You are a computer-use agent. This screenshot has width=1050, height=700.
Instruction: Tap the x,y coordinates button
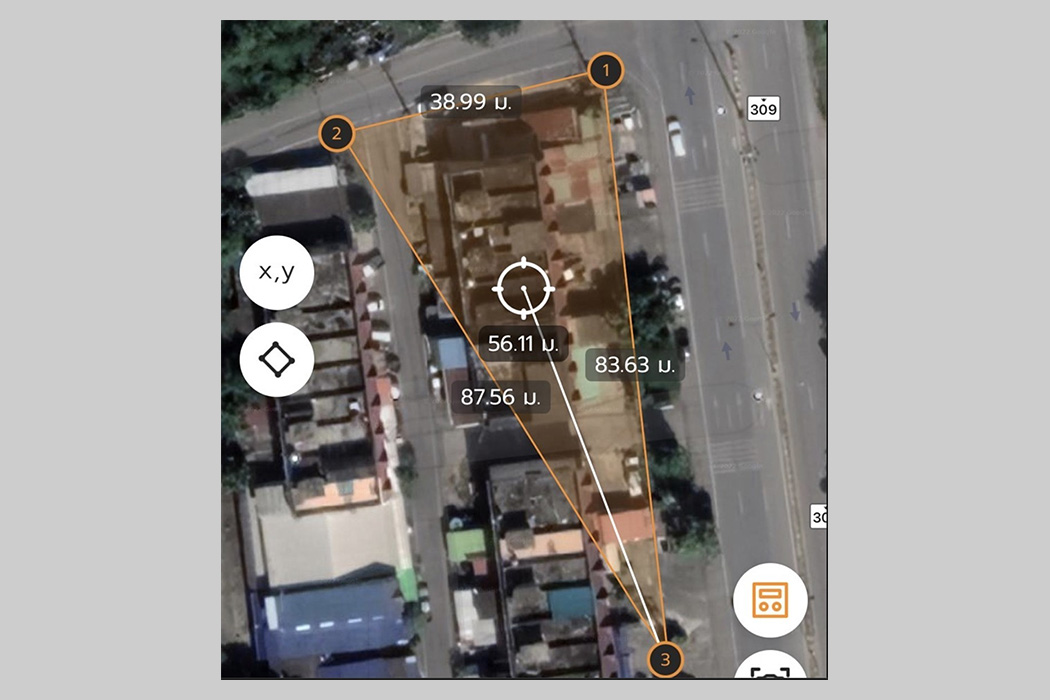[277, 272]
